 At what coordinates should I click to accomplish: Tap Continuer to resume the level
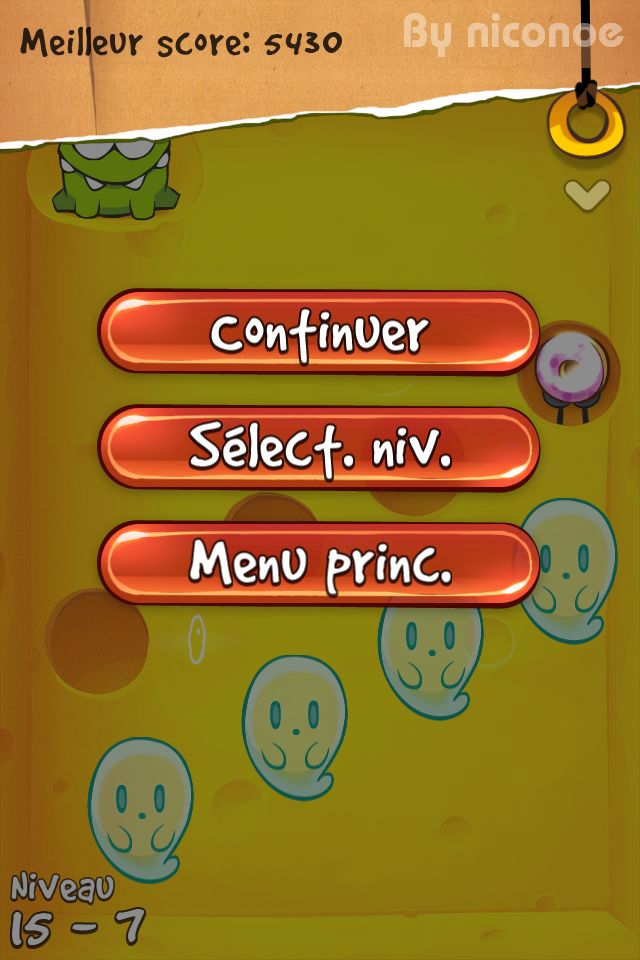click(x=318, y=332)
